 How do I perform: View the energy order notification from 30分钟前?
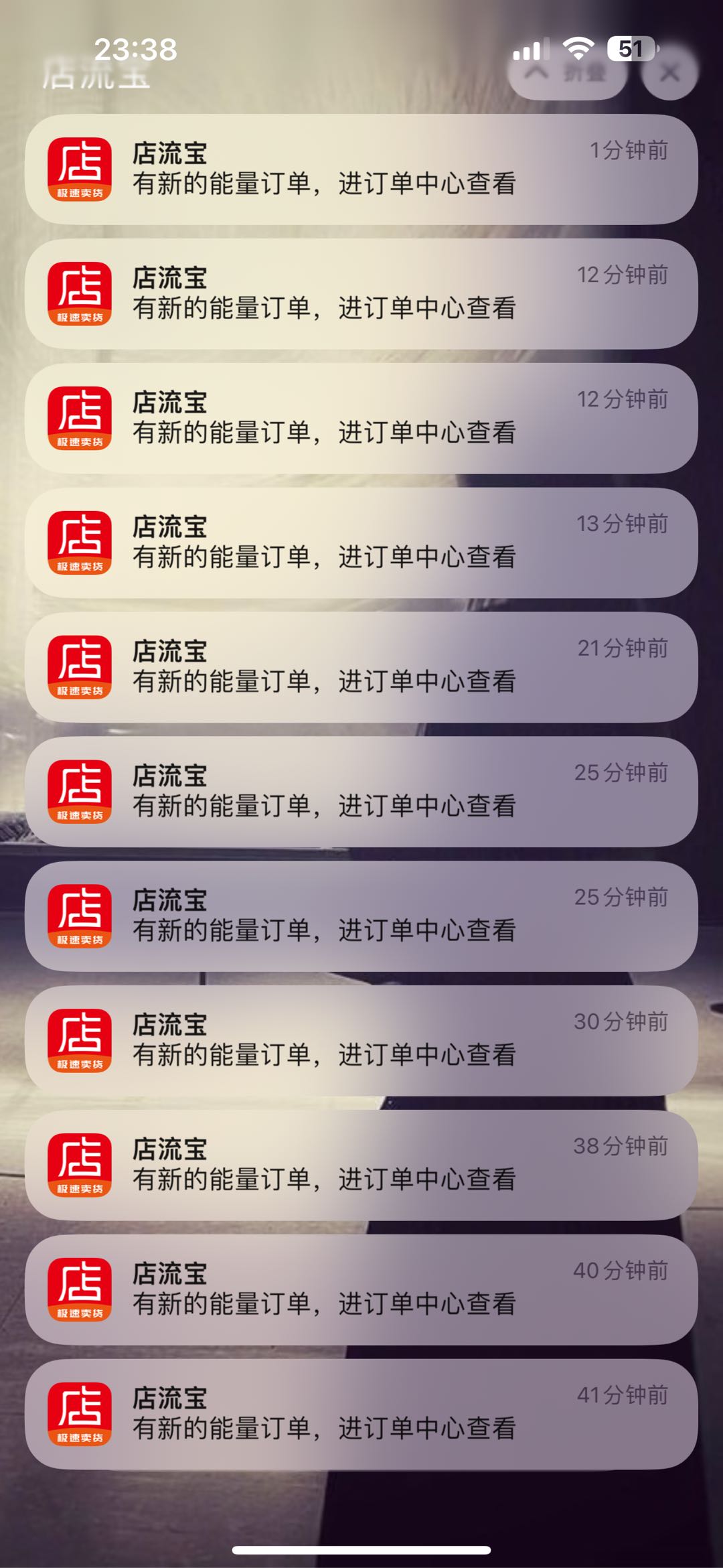point(361,1040)
